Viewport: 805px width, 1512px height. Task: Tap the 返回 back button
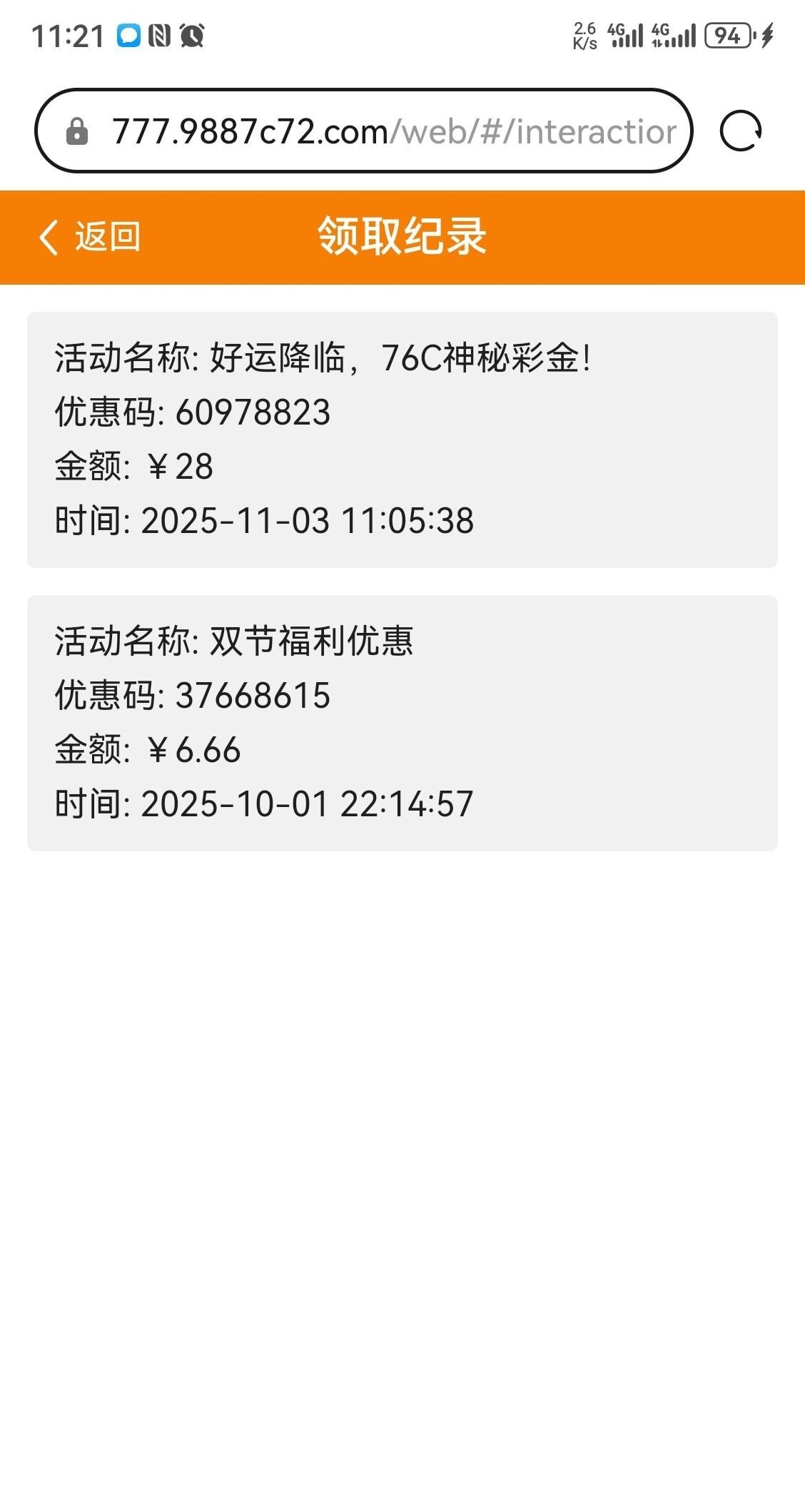tap(90, 237)
